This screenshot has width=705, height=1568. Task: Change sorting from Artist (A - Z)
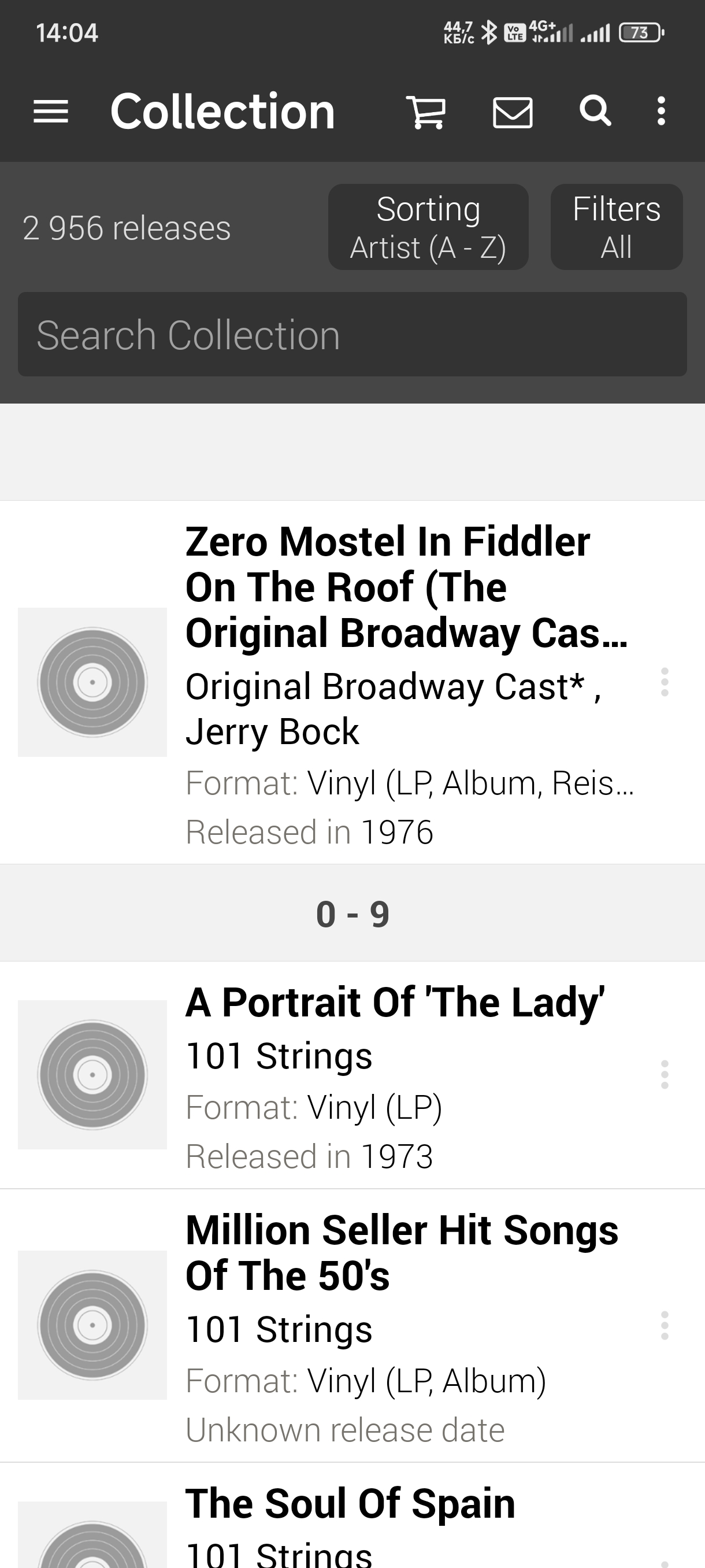(x=428, y=227)
